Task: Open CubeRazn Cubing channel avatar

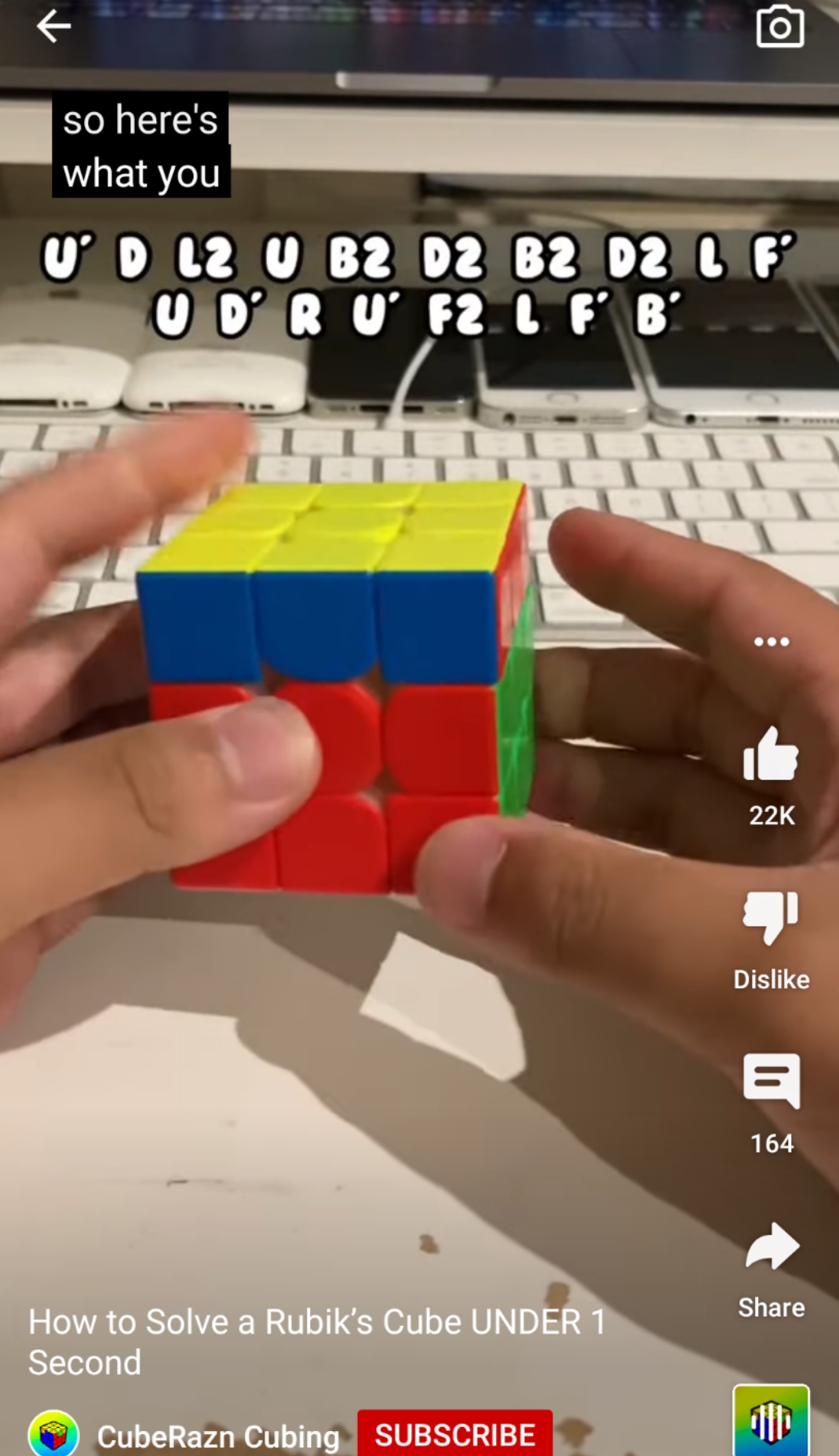Action: click(x=53, y=1435)
